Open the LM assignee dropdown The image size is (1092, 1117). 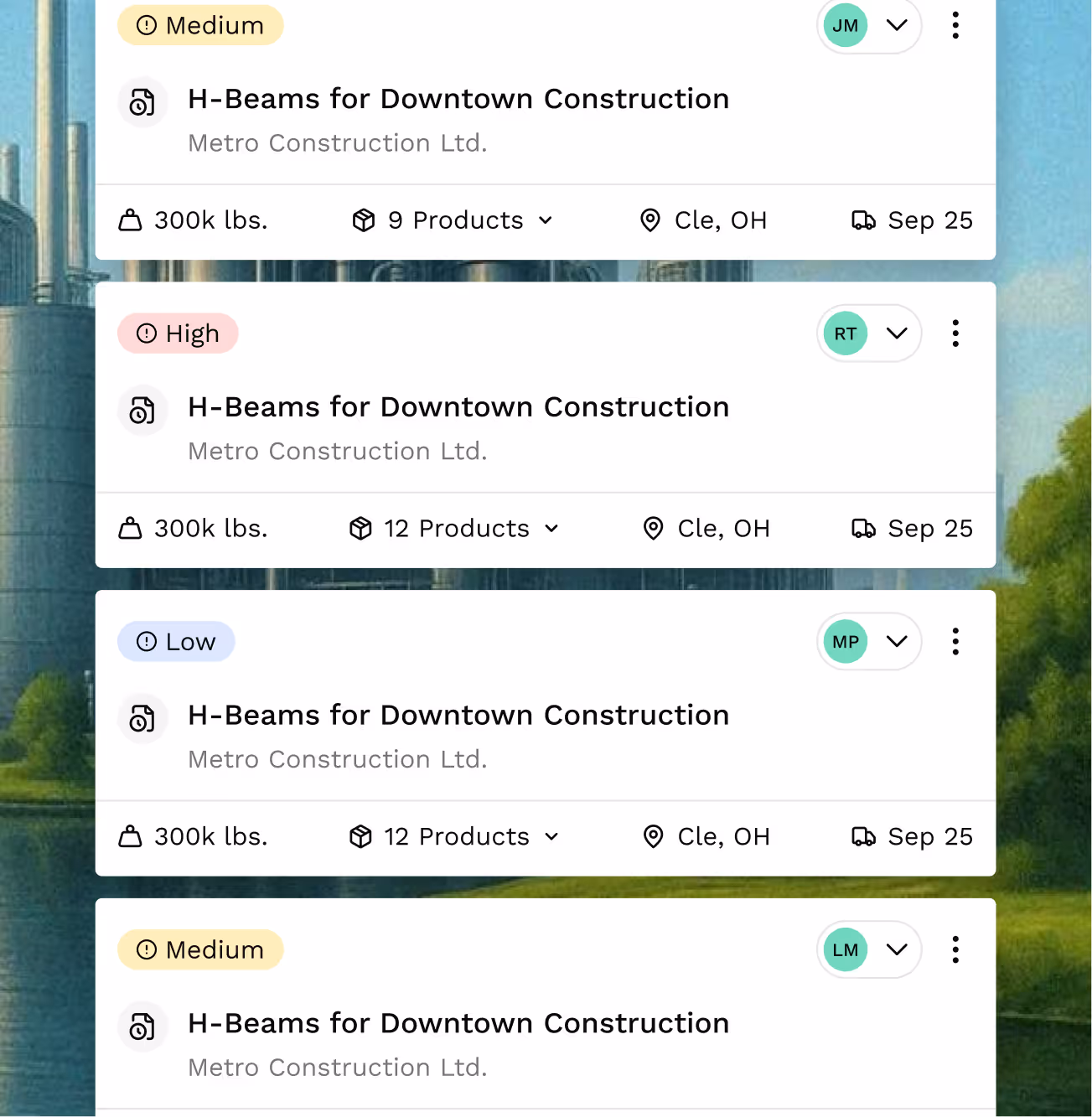pyautogui.click(x=869, y=949)
